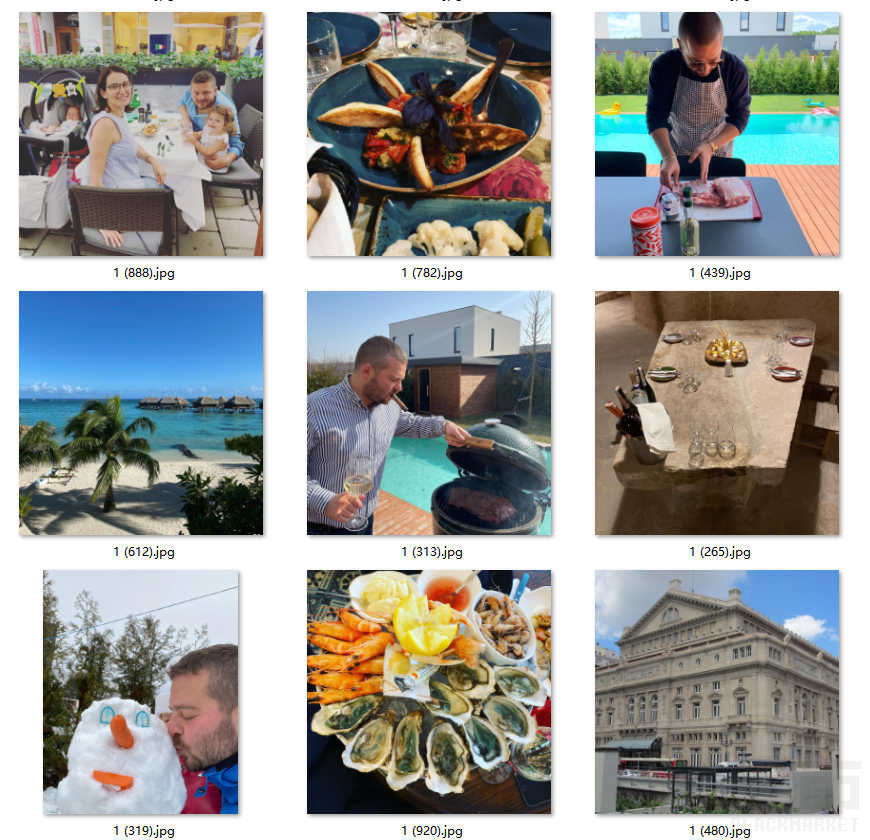
Task: View the beach photo 1 (612).jpg
Action: [x=141, y=413]
